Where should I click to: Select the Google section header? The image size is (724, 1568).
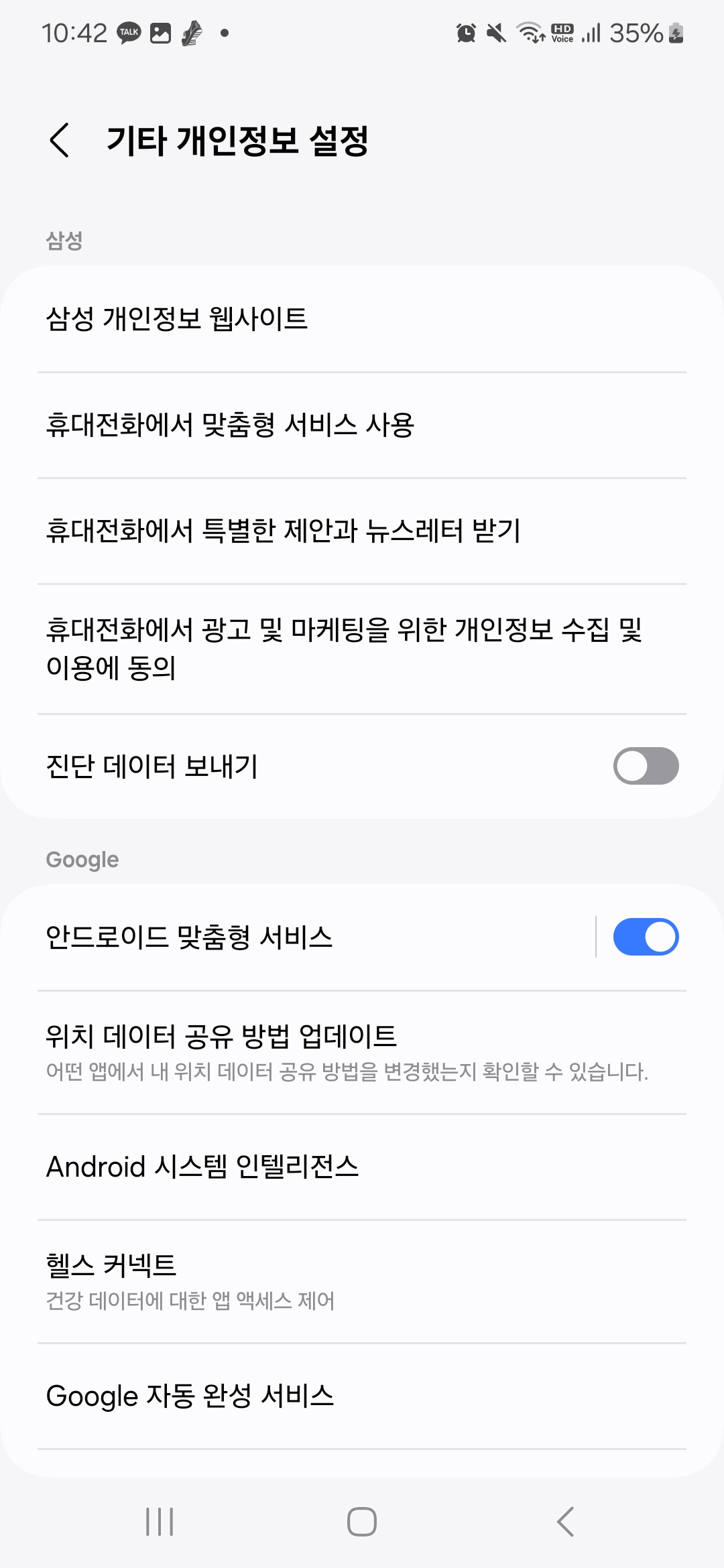click(81, 859)
